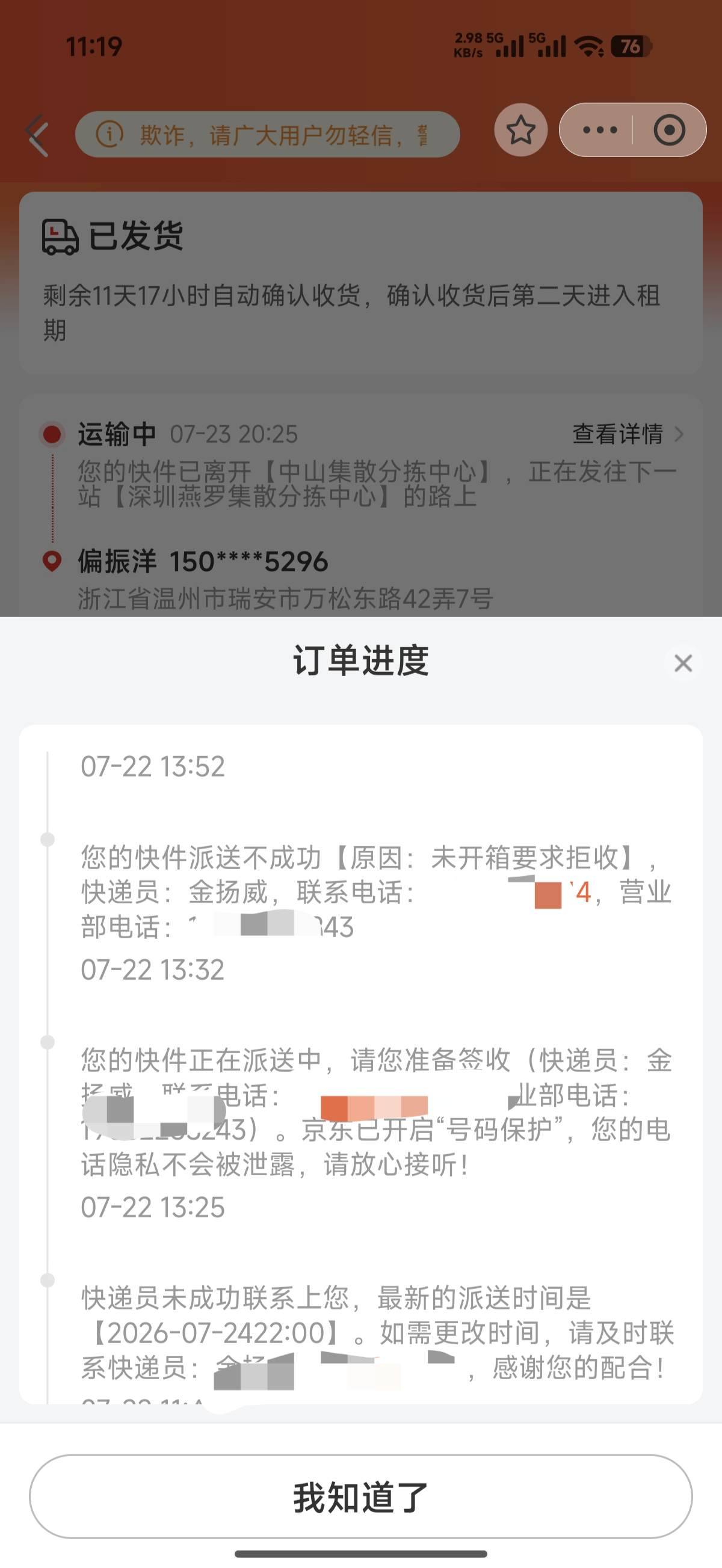Favorite this mini program with the star
Screen dimensions: 722x1568
pyautogui.click(x=520, y=130)
